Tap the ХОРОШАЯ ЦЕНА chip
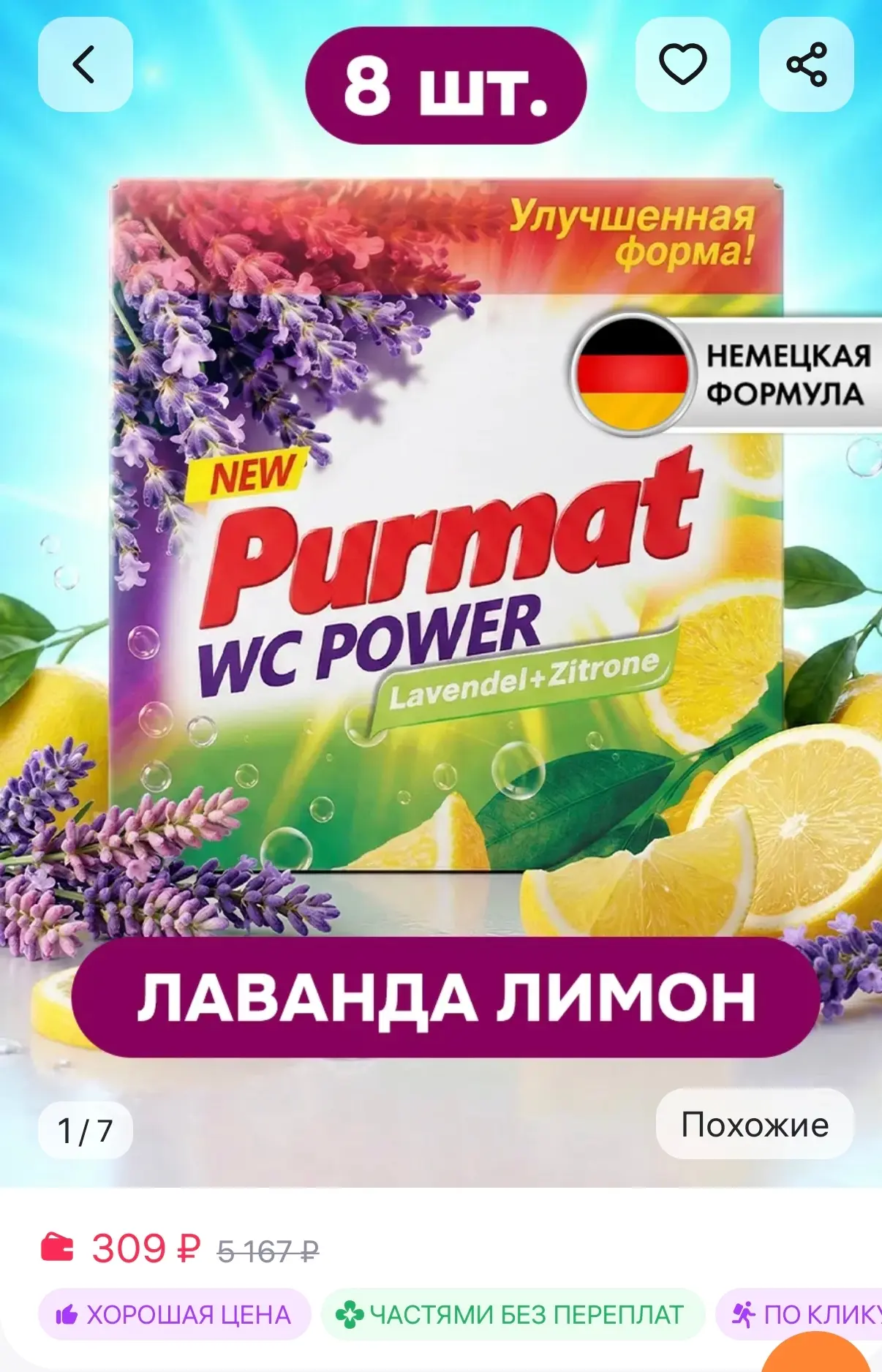Image resolution: width=882 pixels, height=1372 pixels. click(x=174, y=1314)
